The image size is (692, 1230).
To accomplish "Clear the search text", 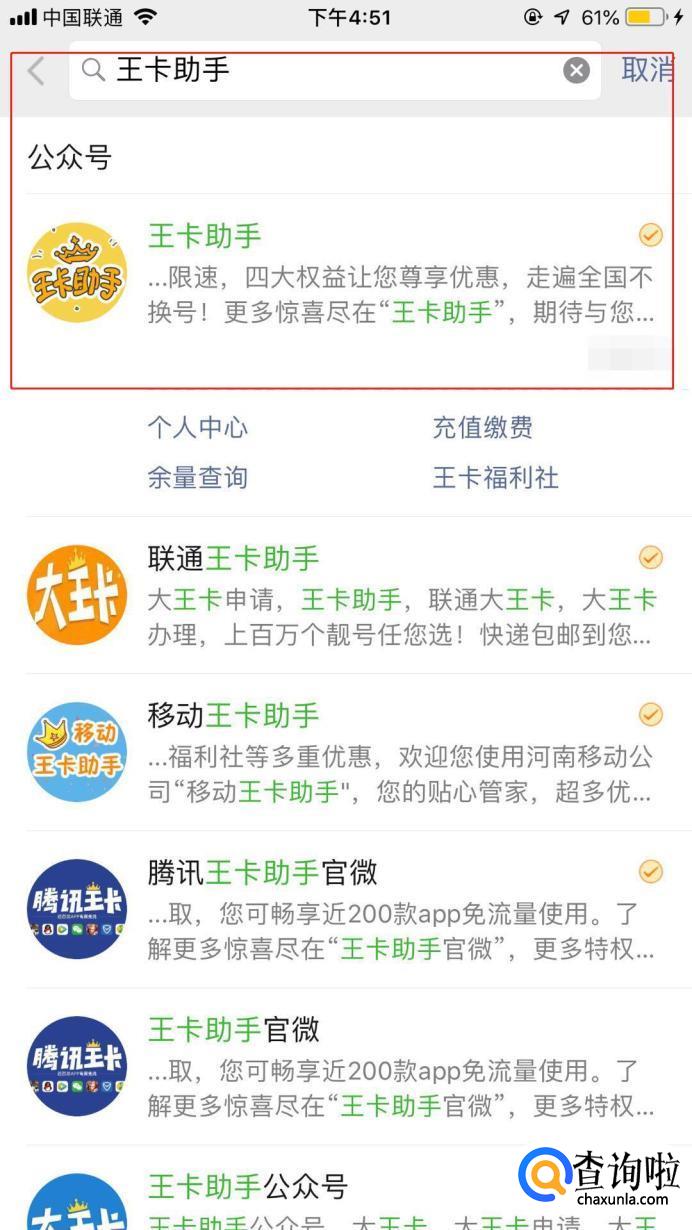I will tap(576, 70).
